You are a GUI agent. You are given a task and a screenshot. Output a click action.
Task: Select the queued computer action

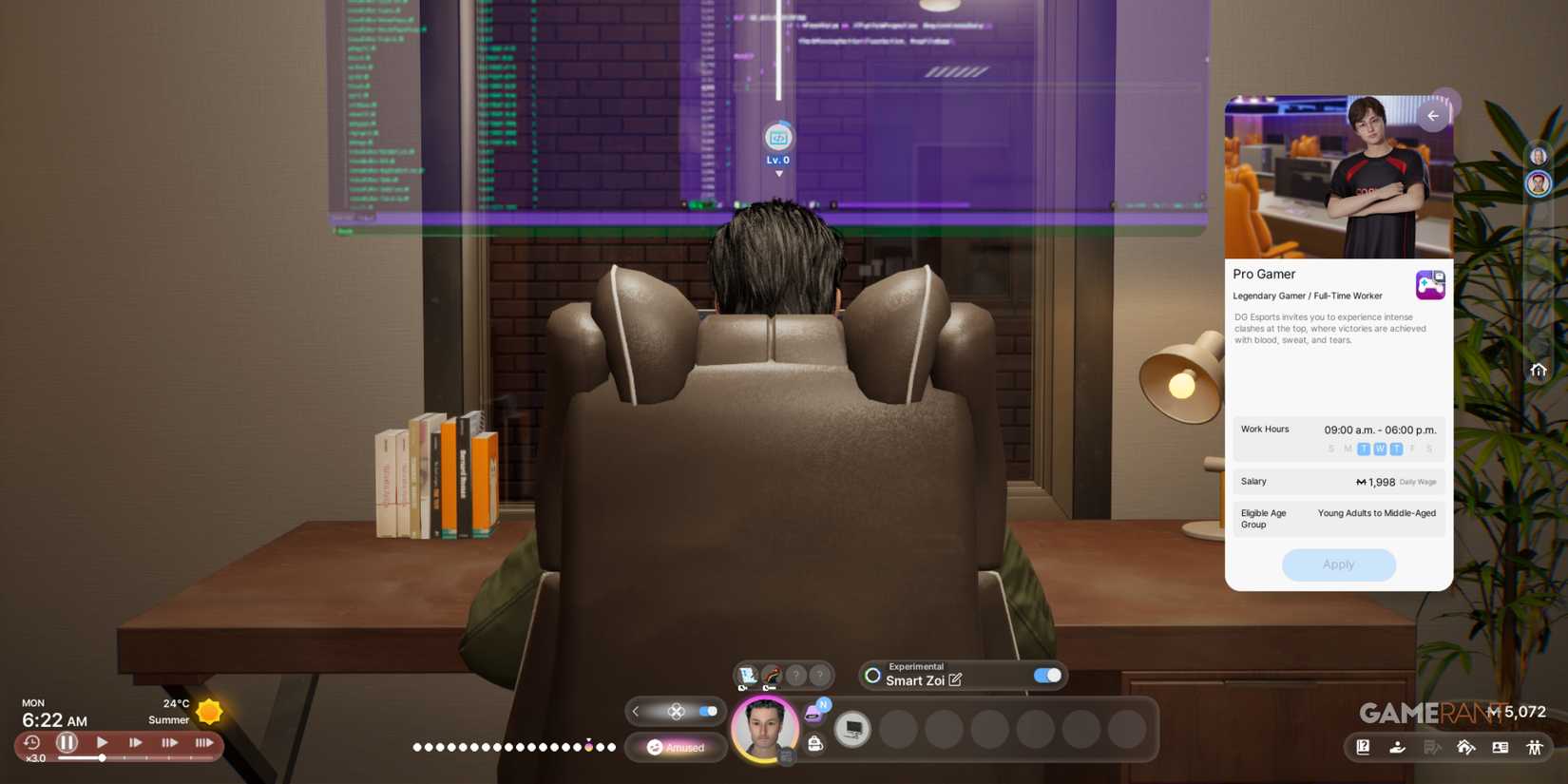point(852,729)
